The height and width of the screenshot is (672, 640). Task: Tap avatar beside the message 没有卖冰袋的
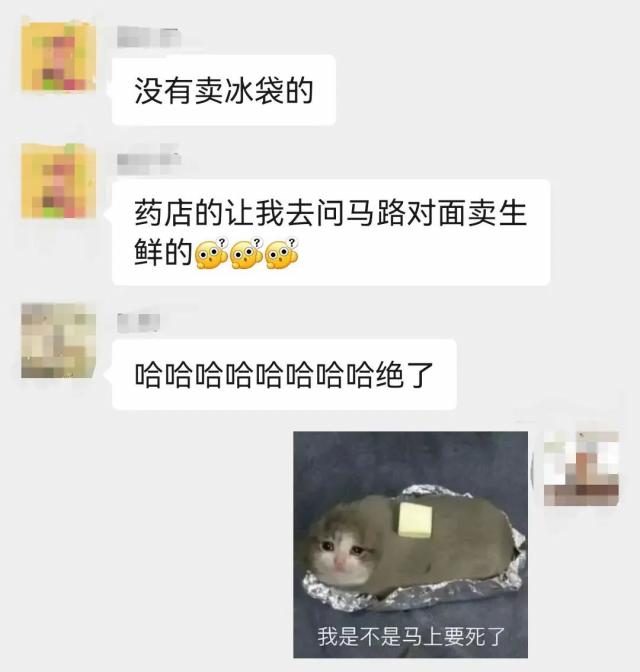pos(59,56)
